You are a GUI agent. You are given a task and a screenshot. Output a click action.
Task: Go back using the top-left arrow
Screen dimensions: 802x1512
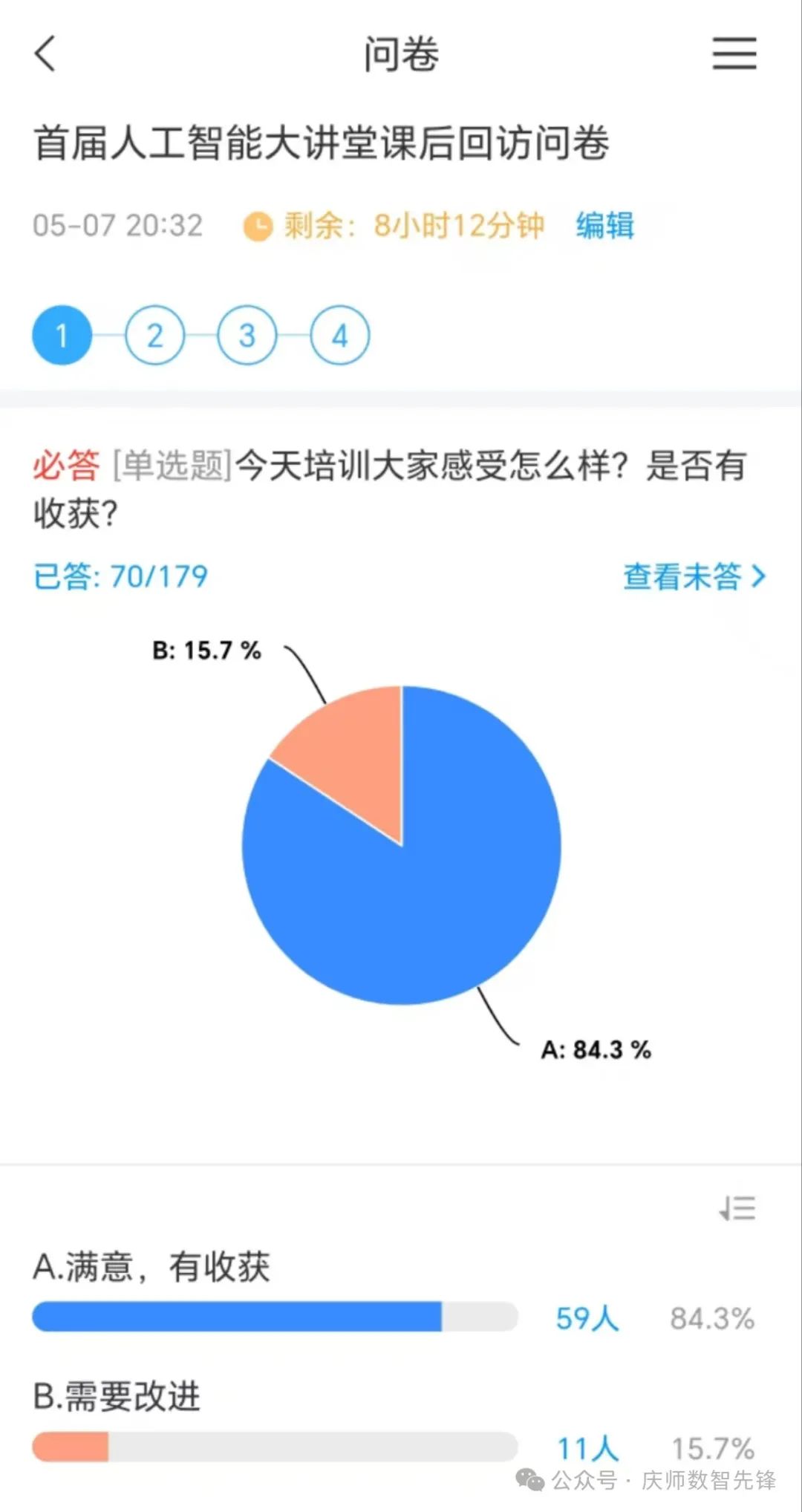coord(46,54)
